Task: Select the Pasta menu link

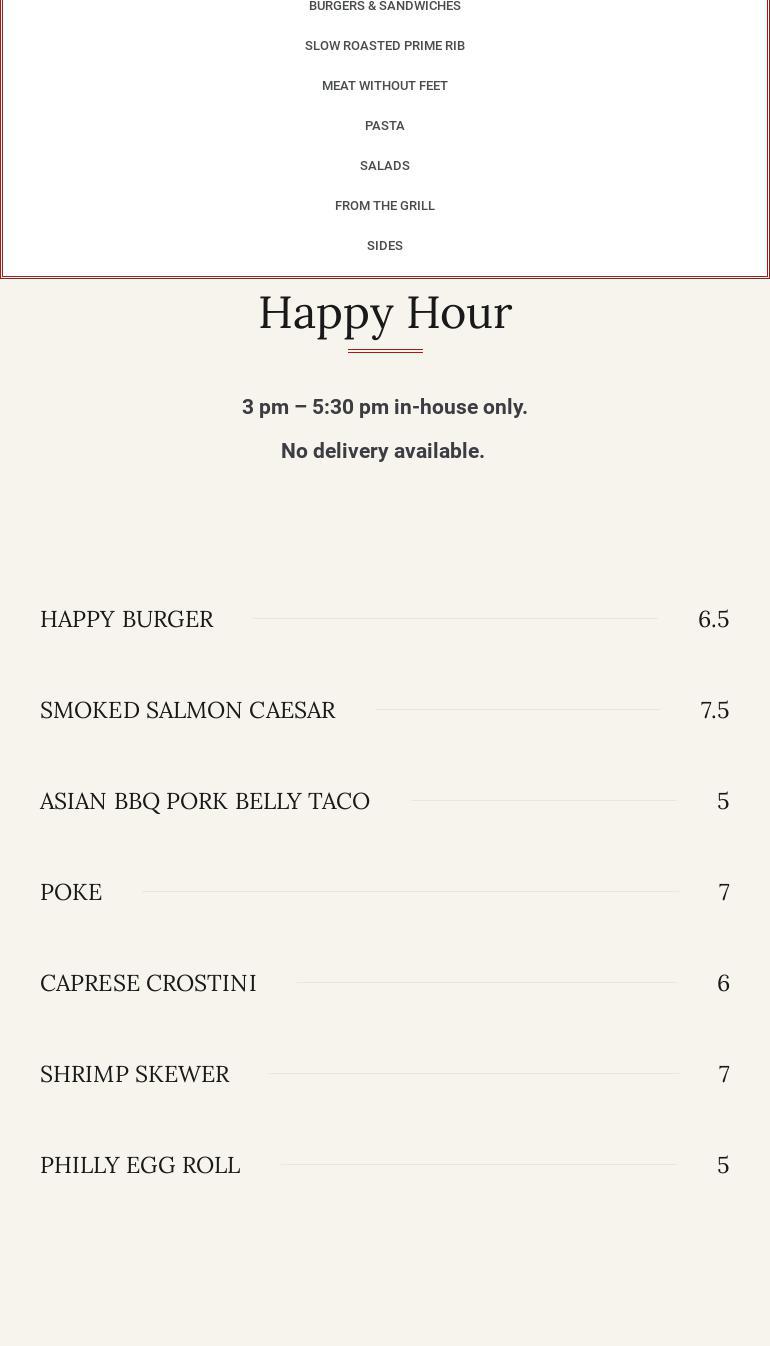Action: [385, 126]
